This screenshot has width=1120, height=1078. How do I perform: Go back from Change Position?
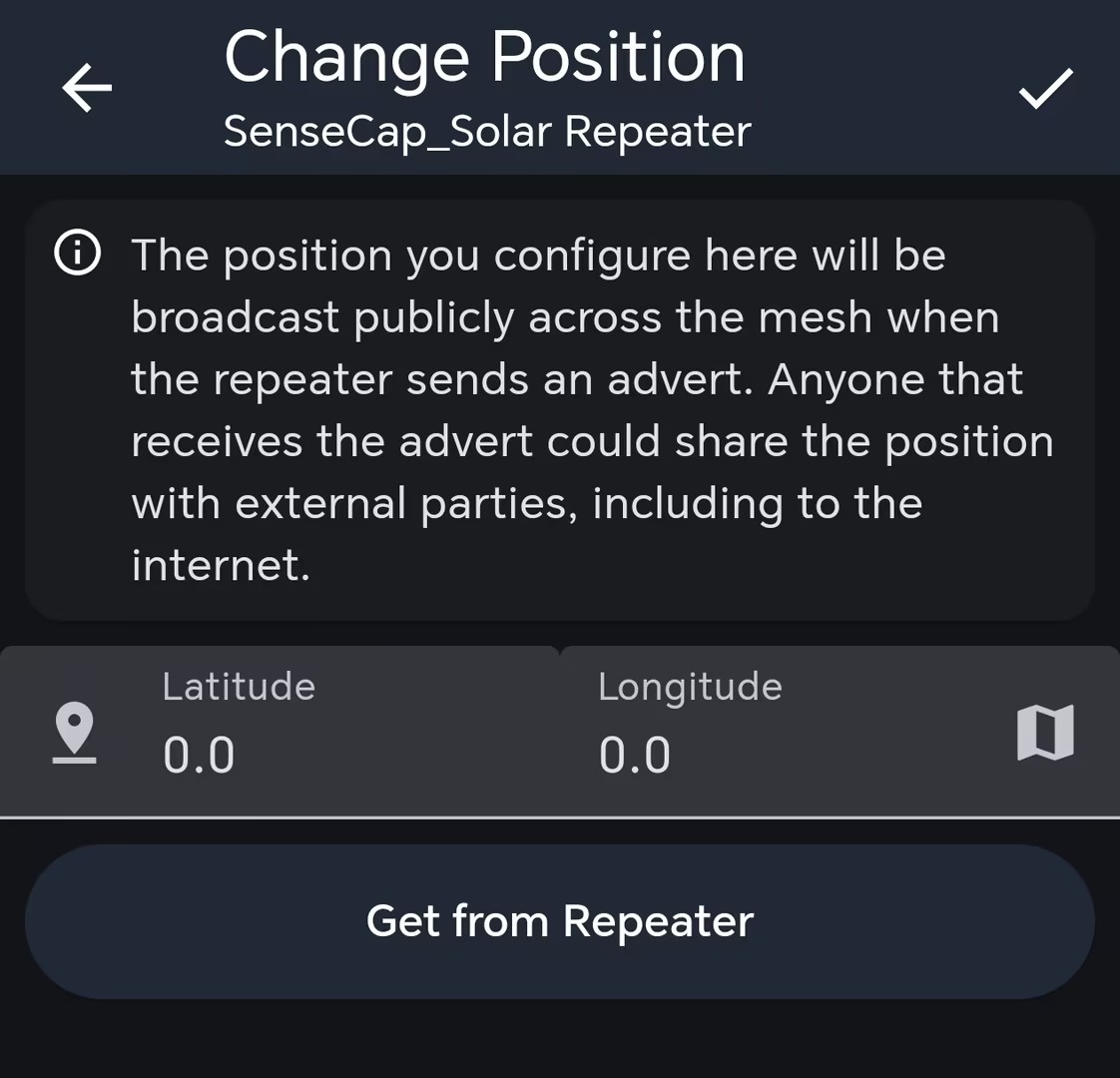(88, 88)
